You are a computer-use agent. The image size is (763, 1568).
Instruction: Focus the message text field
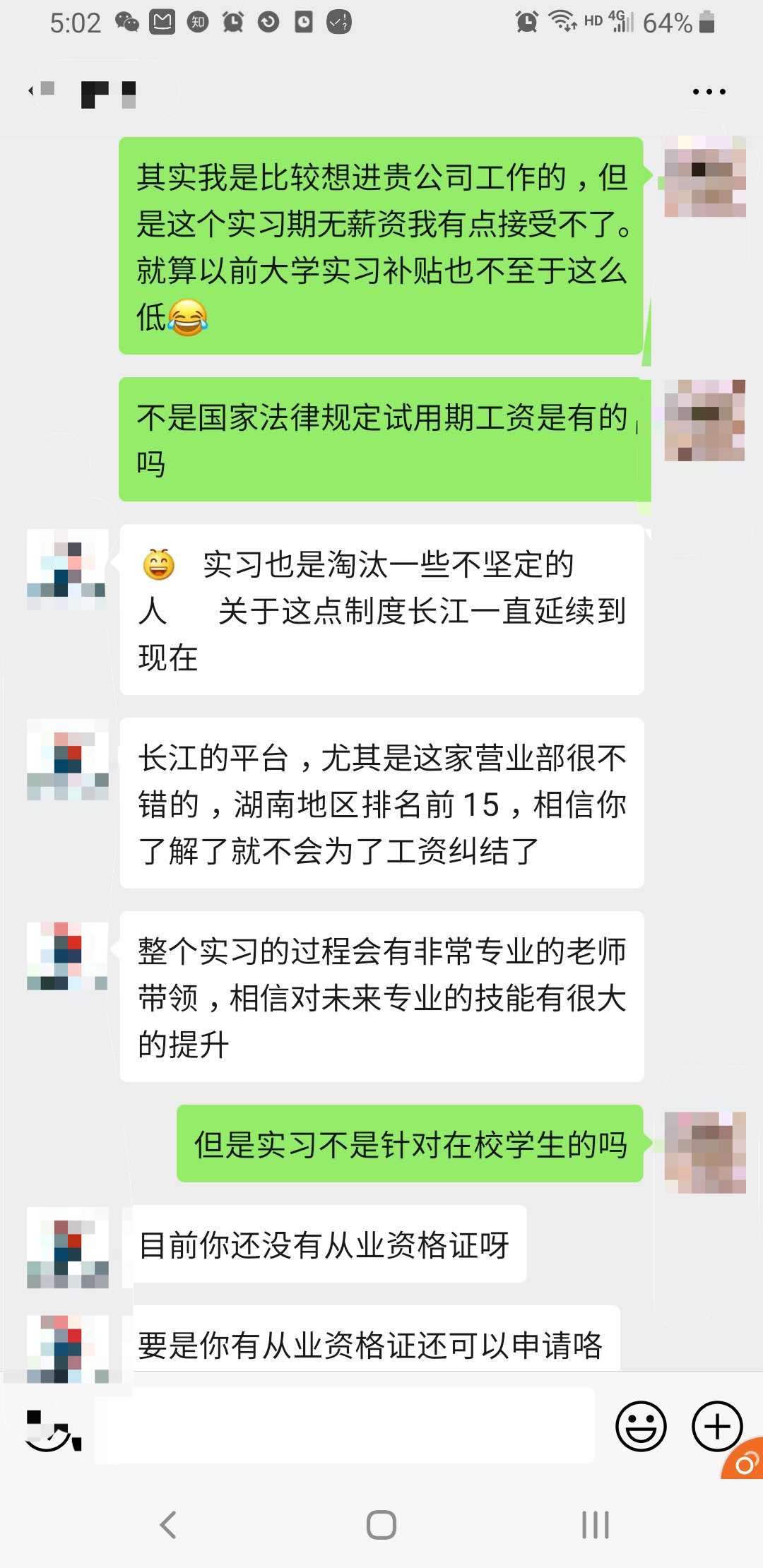(x=346, y=1425)
